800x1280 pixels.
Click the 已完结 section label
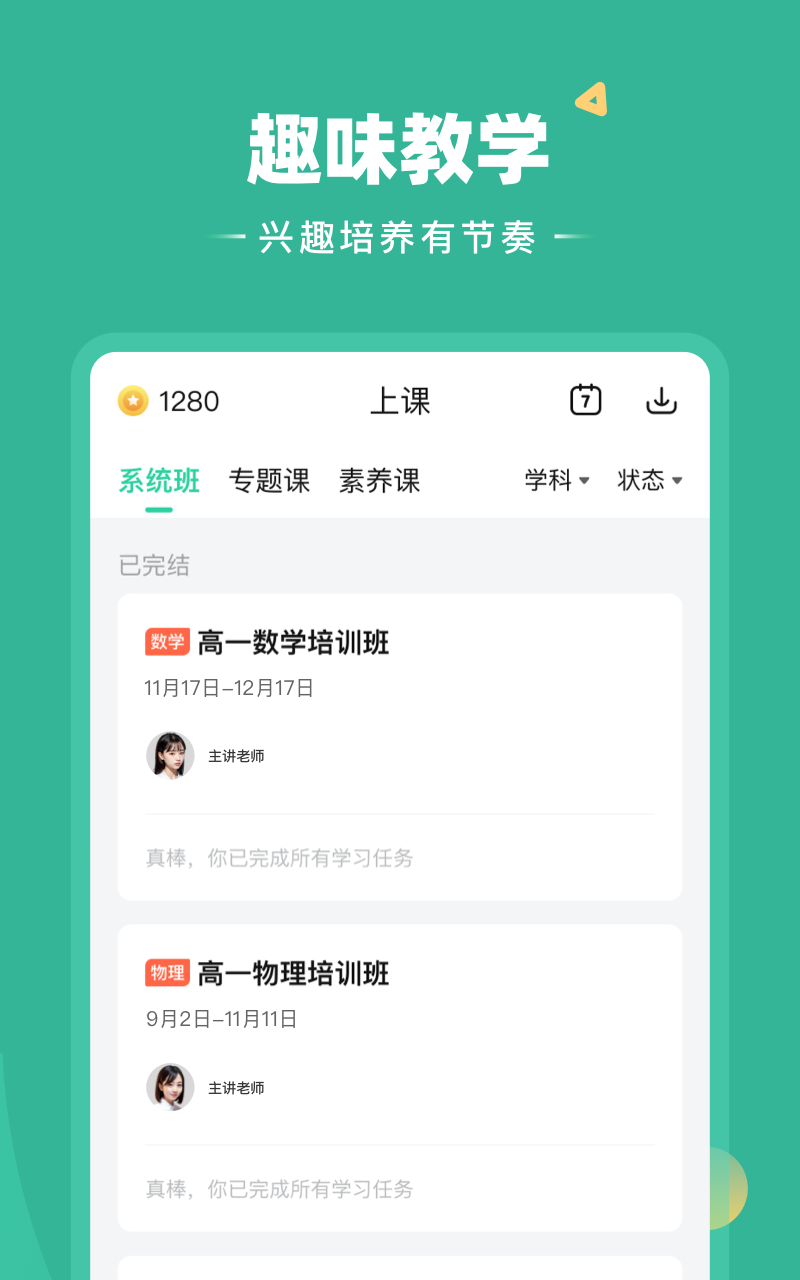(x=153, y=566)
